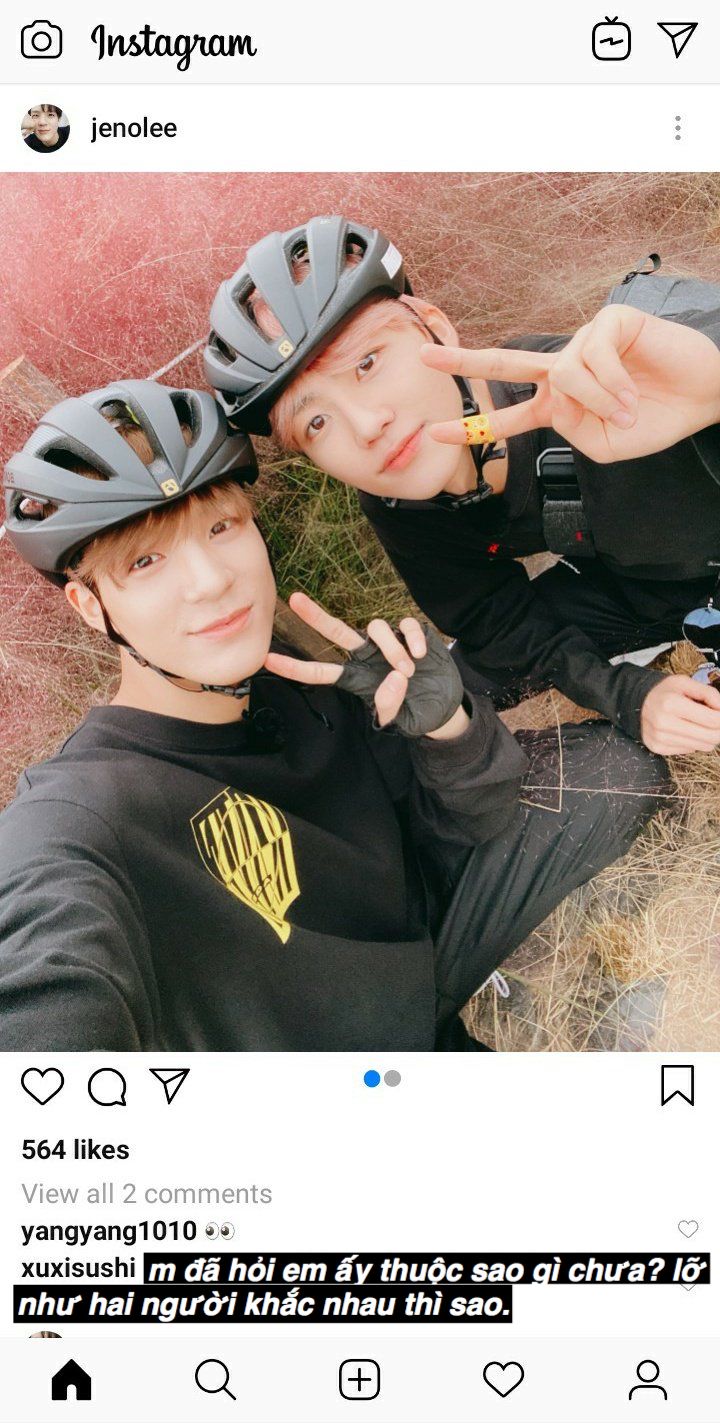Create a new post with plus
Viewport: 720px width, 1423px height.
pos(360,1380)
